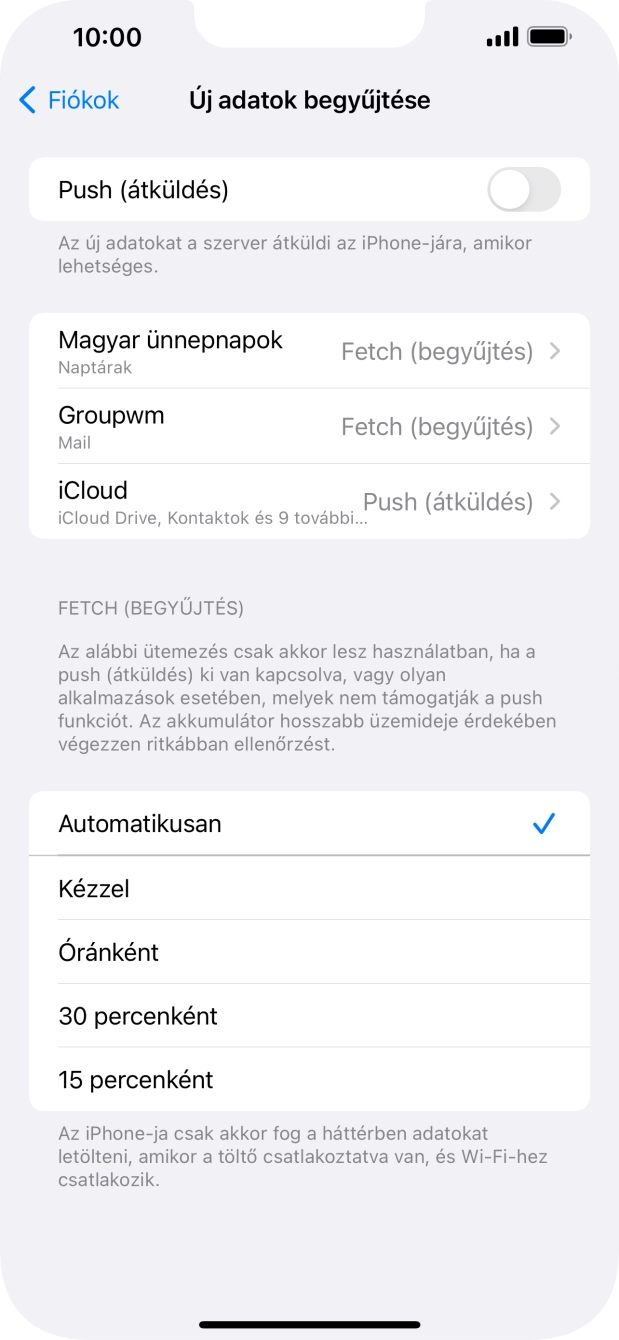
Task: Open iCloud push settings
Action: (x=309, y=501)
